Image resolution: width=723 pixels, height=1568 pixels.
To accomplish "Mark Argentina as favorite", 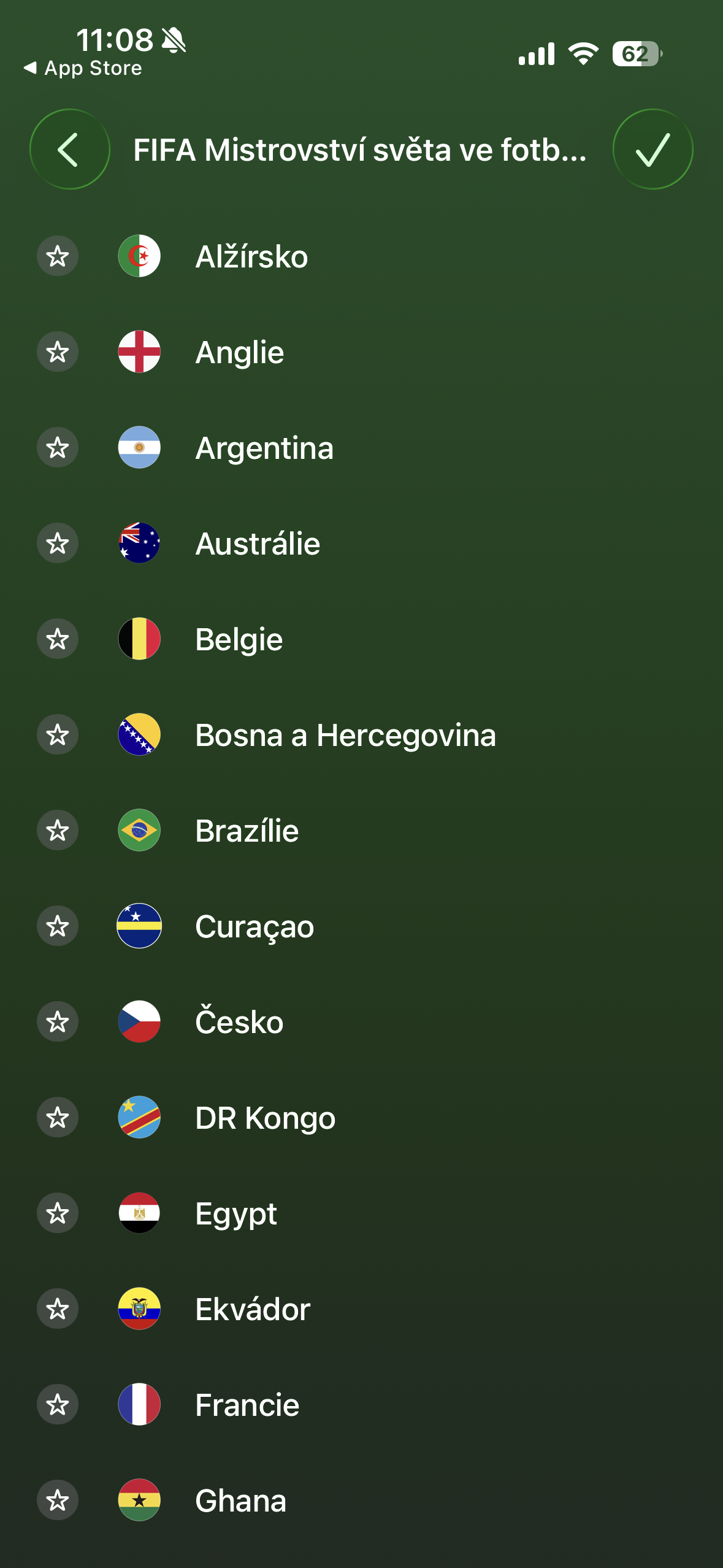I will (x=58, y=448).
